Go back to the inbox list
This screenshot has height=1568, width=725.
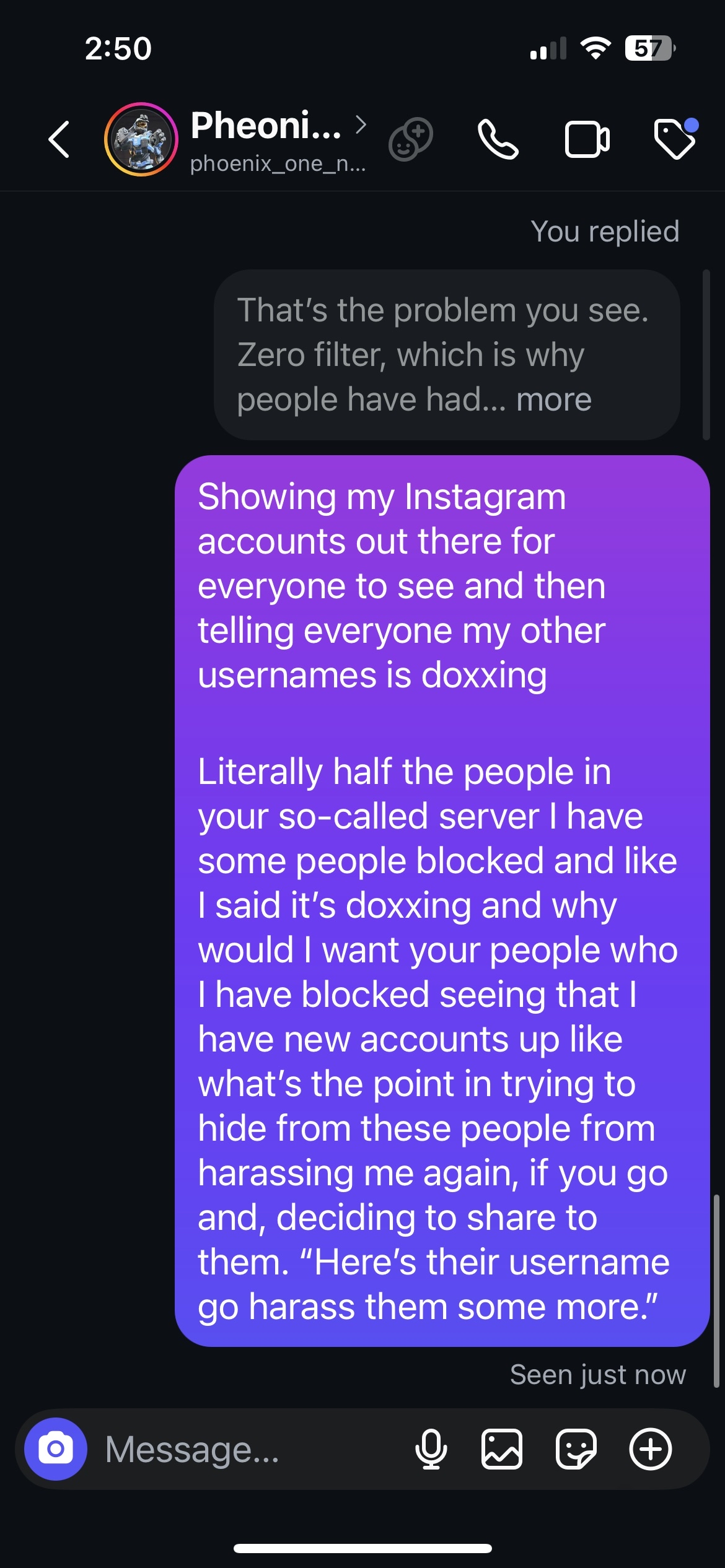(59, 139)
